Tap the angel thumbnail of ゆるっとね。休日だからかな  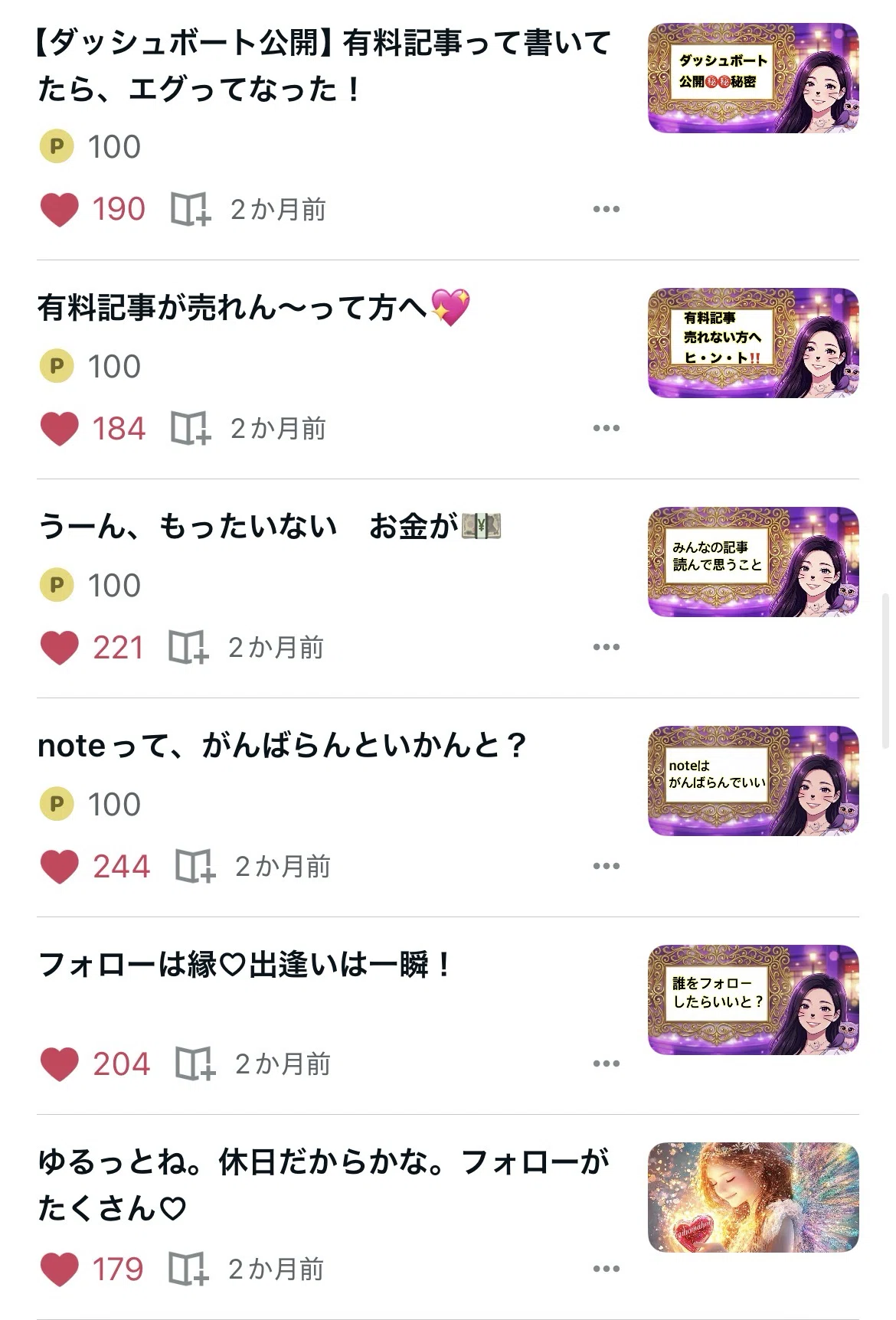[x=754, y=1197]
